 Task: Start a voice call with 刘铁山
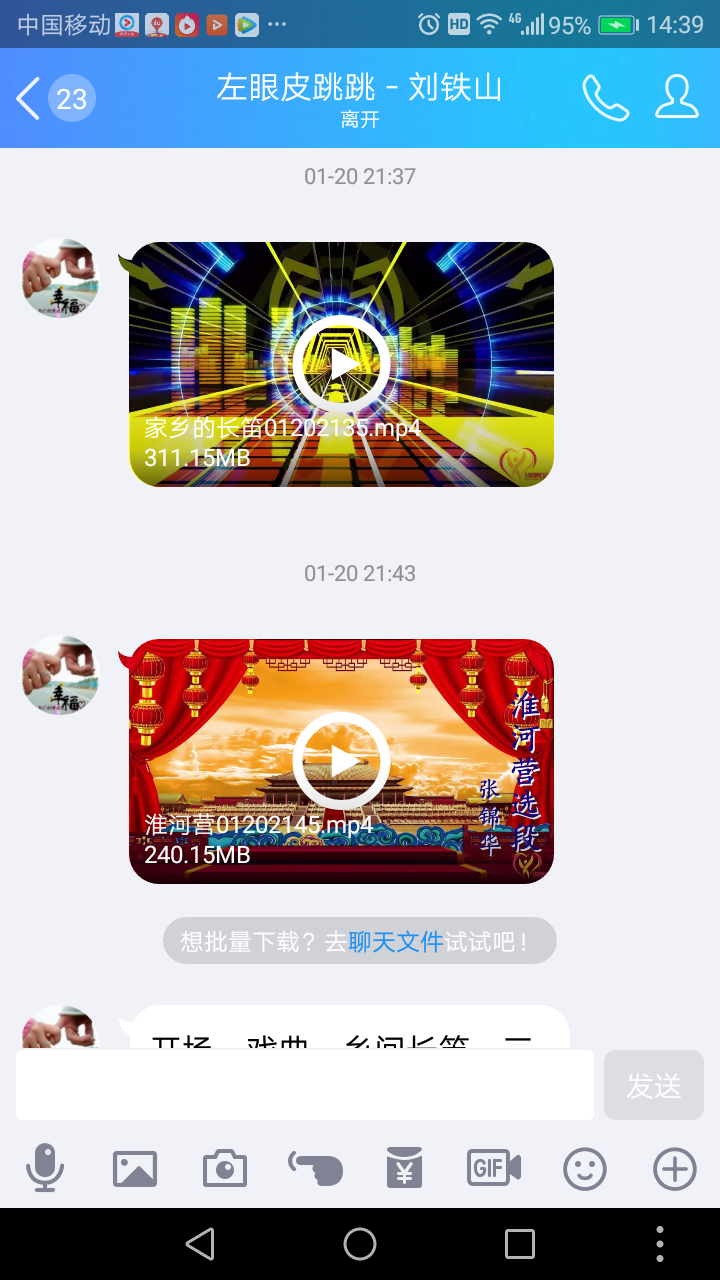pyautogui.click(x=606, y=98)
